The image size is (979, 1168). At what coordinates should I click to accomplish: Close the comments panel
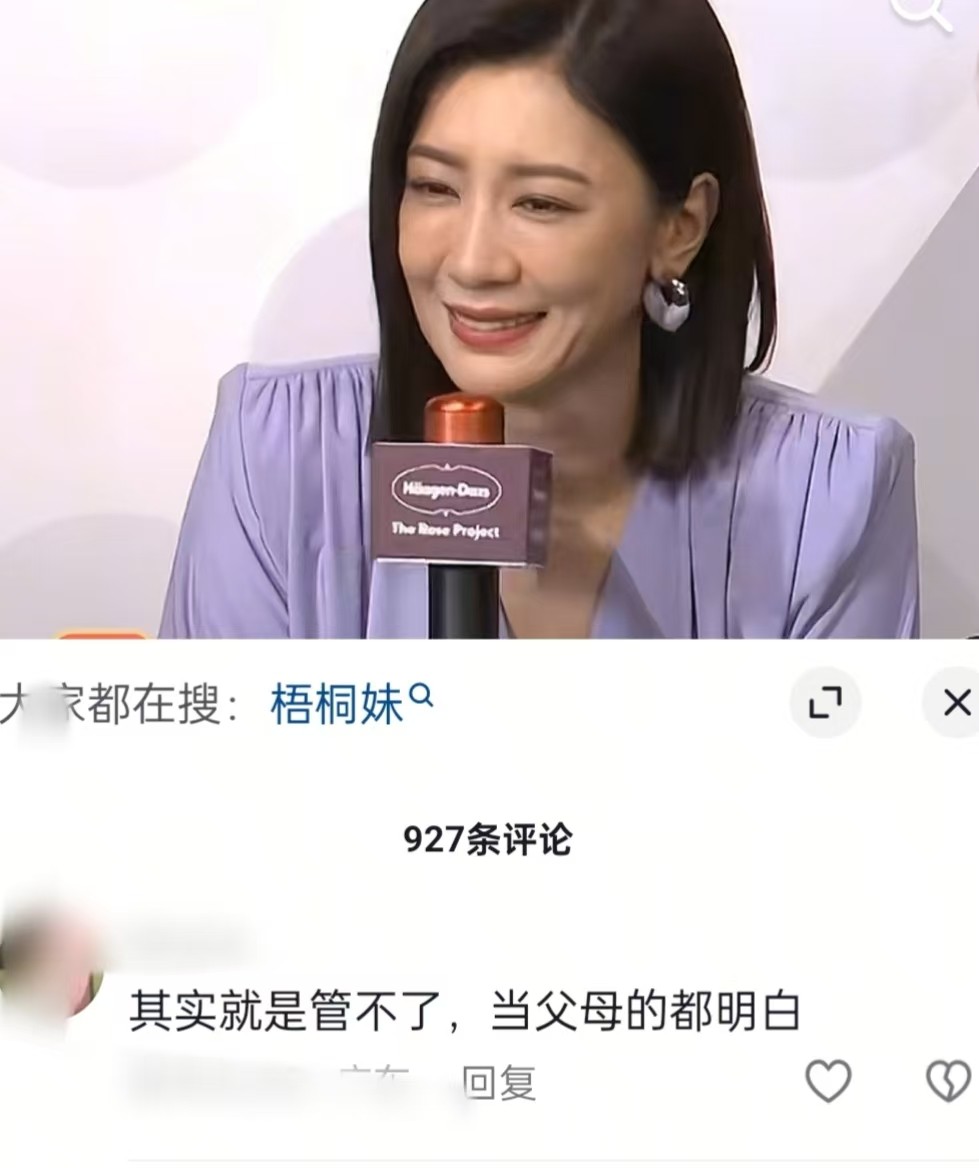coord(955,703)
